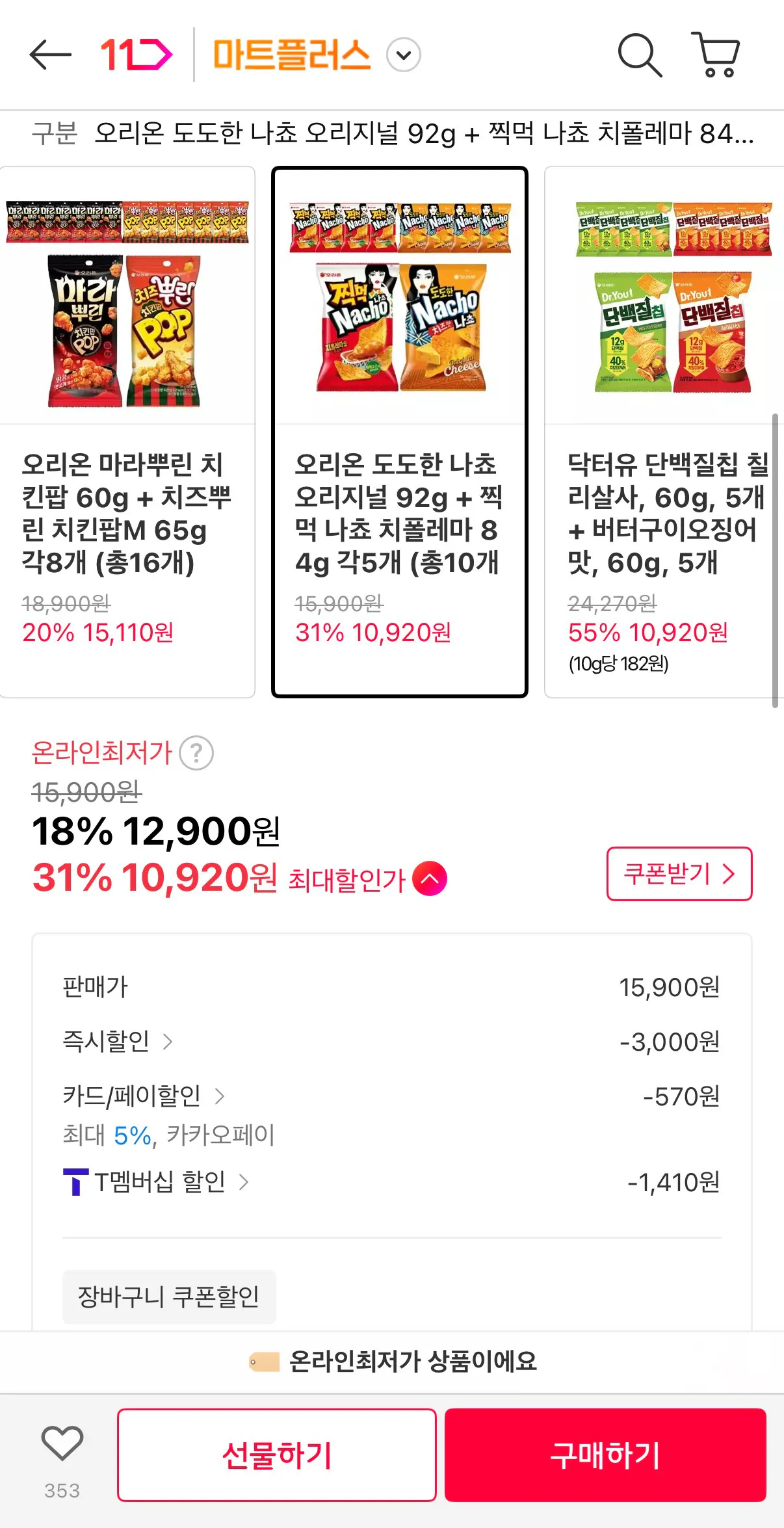Tap the 11st logo

coord(135,55)
